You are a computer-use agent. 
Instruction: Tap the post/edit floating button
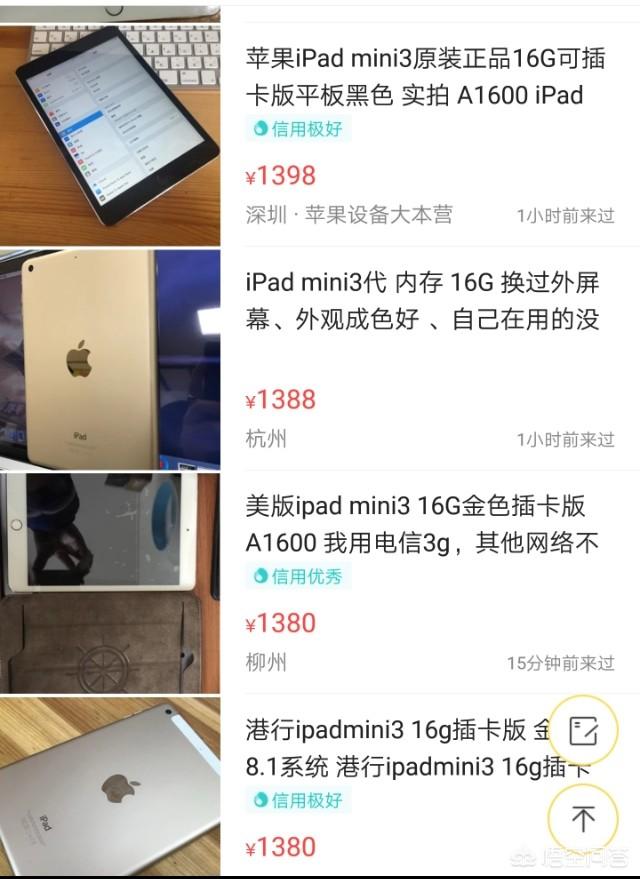tap(583, 731)
